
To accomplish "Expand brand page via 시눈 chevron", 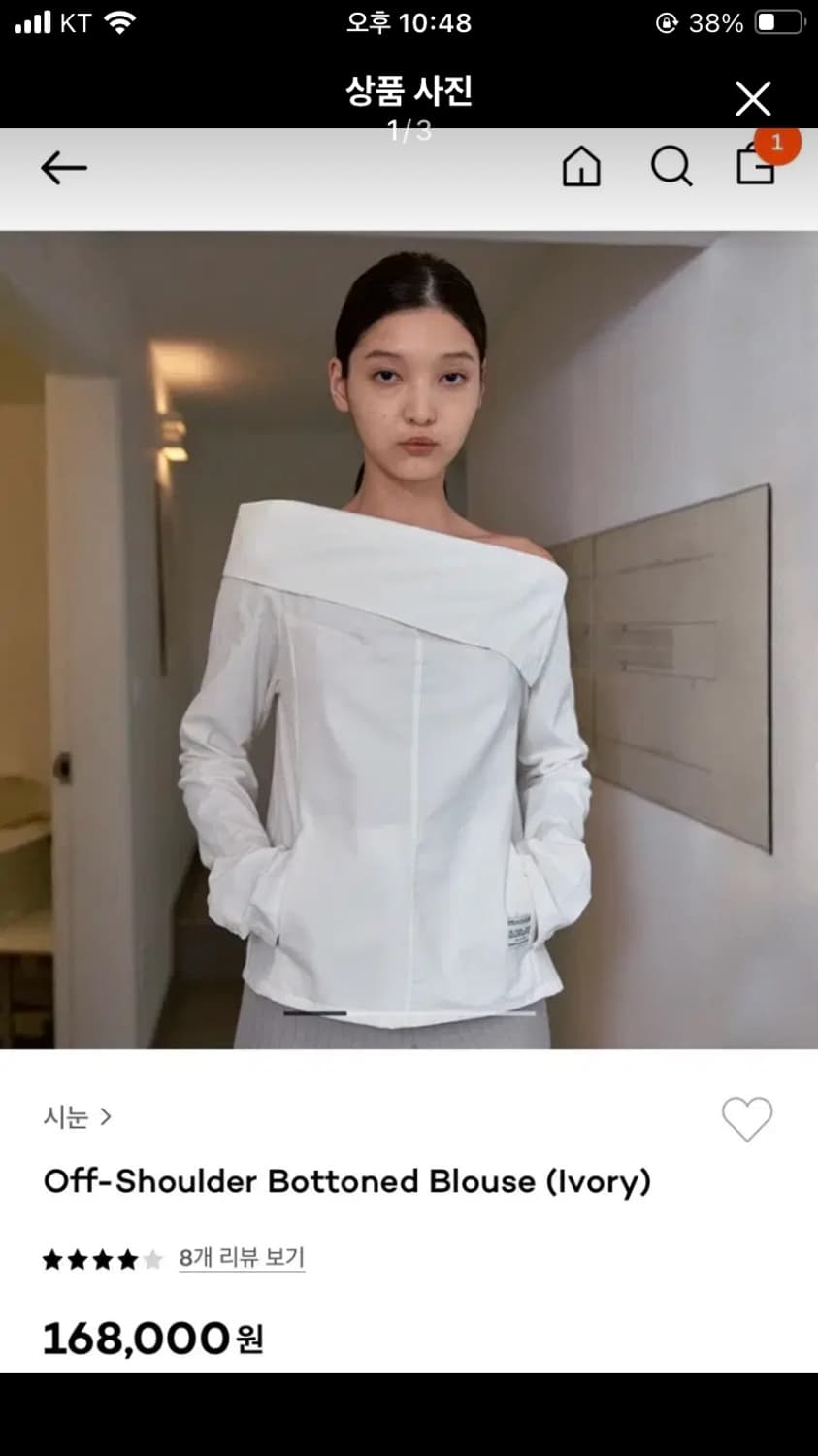I will coord(107,1117).
